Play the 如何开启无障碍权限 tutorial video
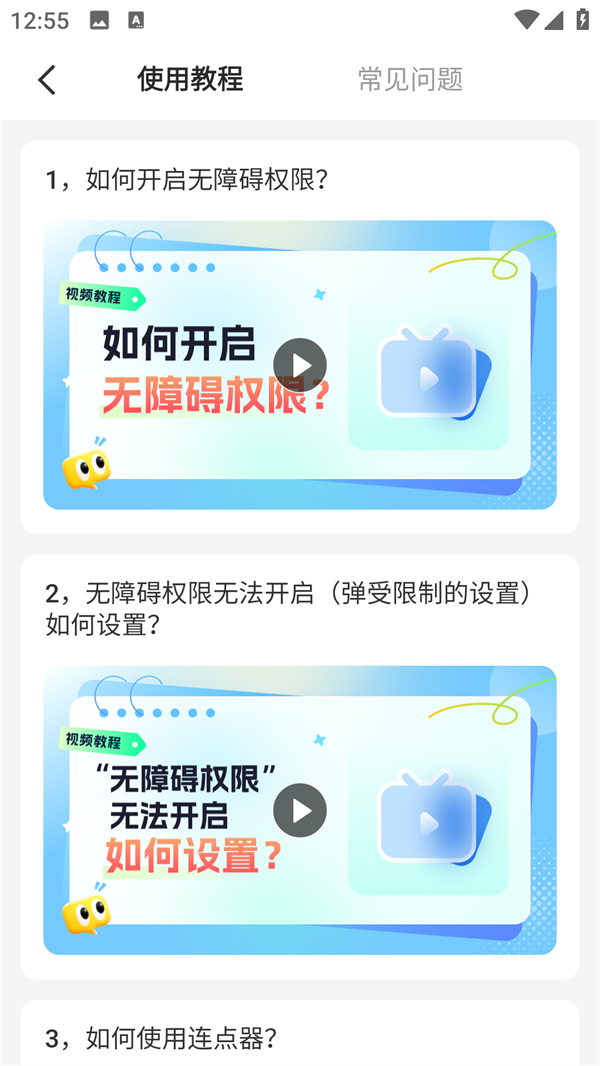 pos(300,365)
